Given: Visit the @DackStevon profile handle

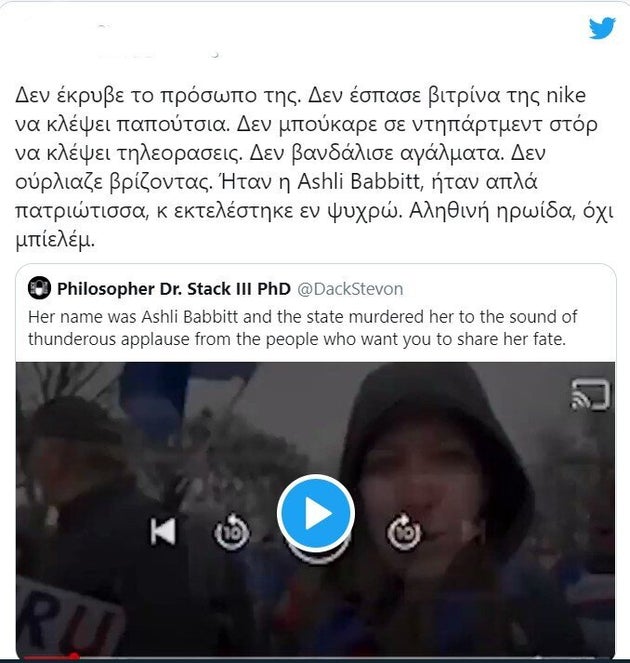Looking at the screenshot, I should 351,289.
